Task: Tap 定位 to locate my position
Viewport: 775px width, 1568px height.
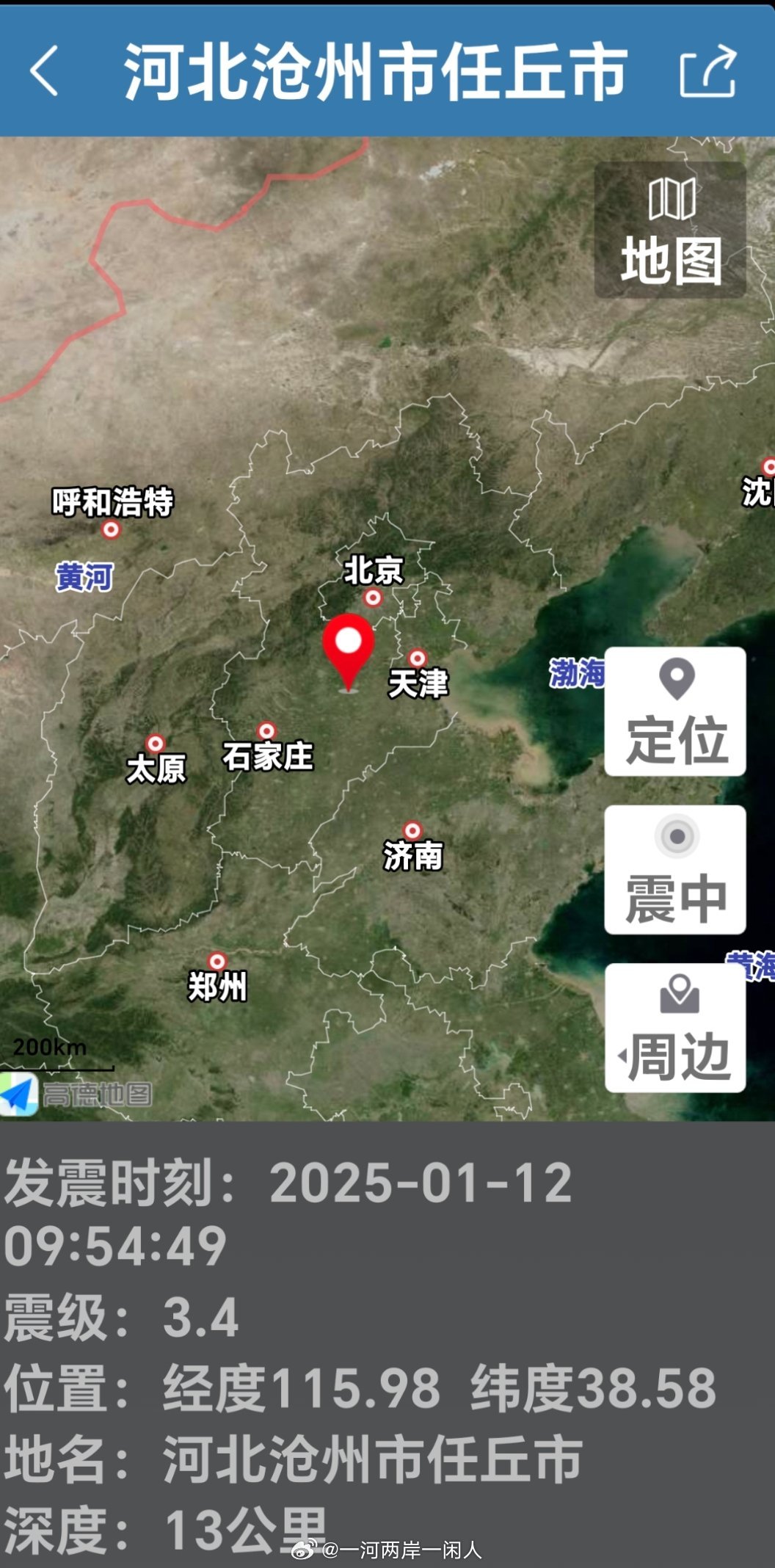Action: tap(675, 711)
